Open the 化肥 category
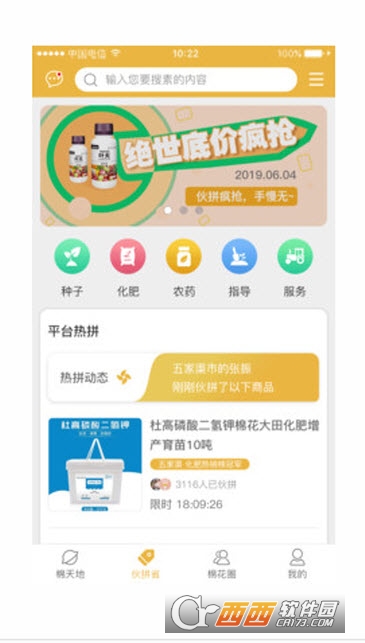This screenshot has height=643, width=365. [128, 268]
